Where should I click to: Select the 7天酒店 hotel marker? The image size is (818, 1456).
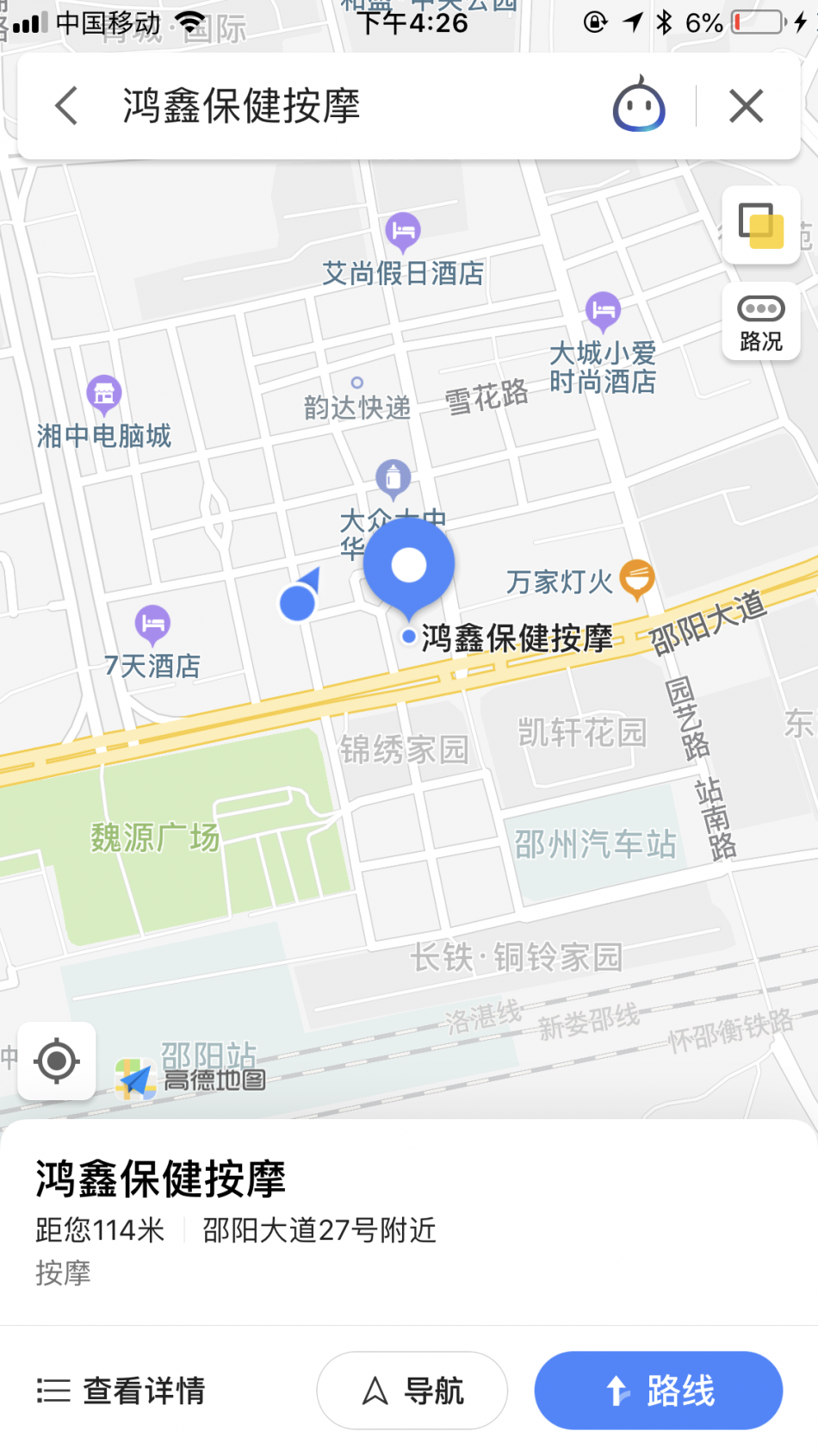(x=152, y=624)
